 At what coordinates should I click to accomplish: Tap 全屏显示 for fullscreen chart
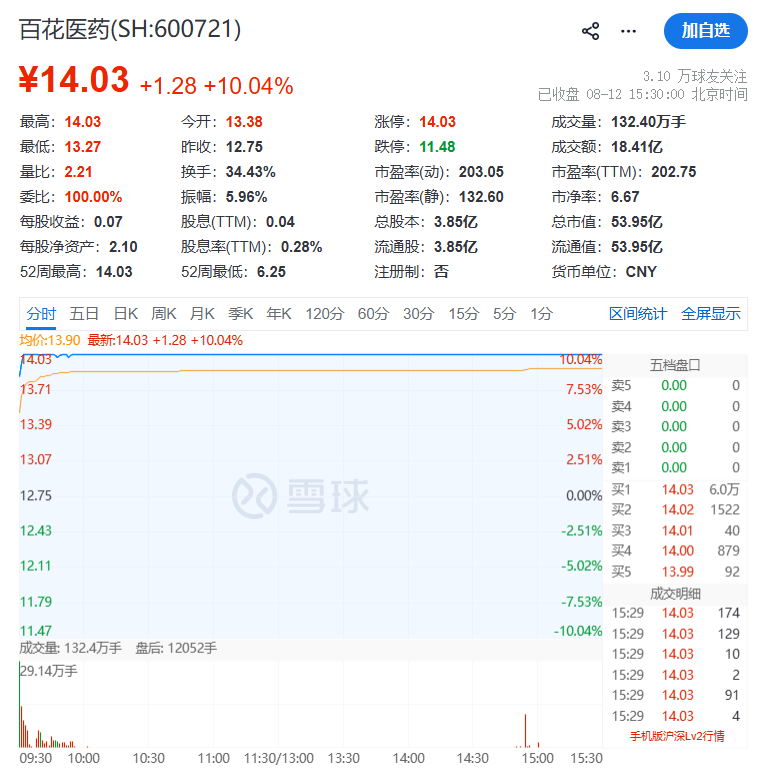(x=710, y=314)
